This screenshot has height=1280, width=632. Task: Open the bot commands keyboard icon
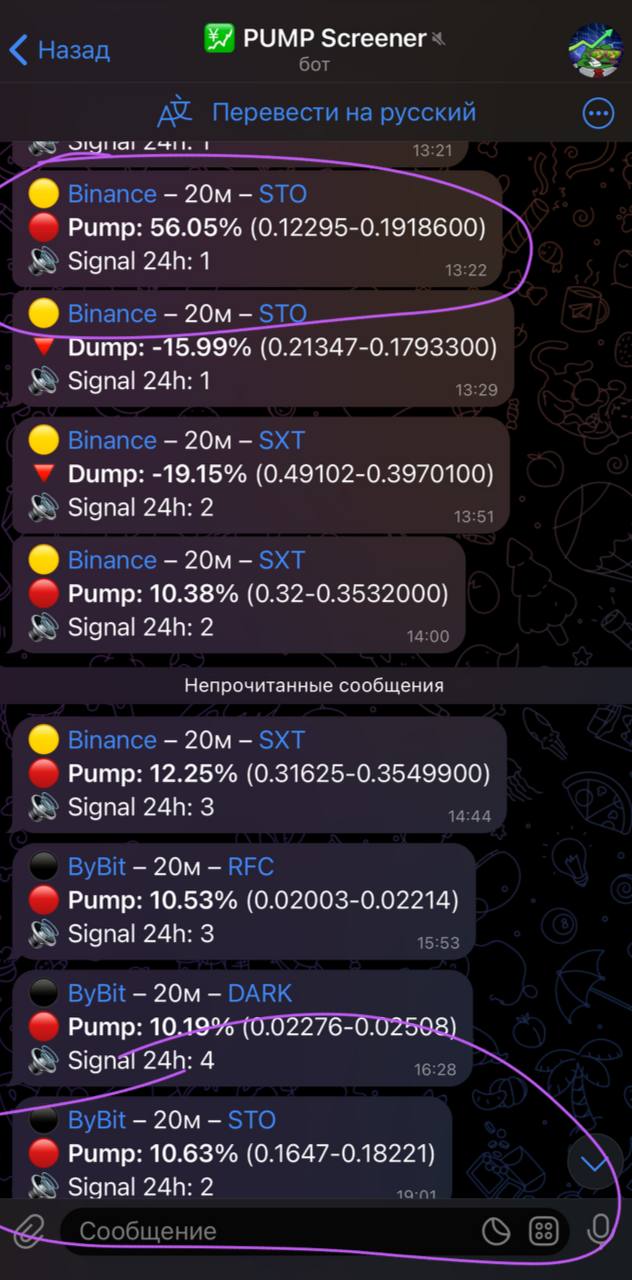point(543,1231)
